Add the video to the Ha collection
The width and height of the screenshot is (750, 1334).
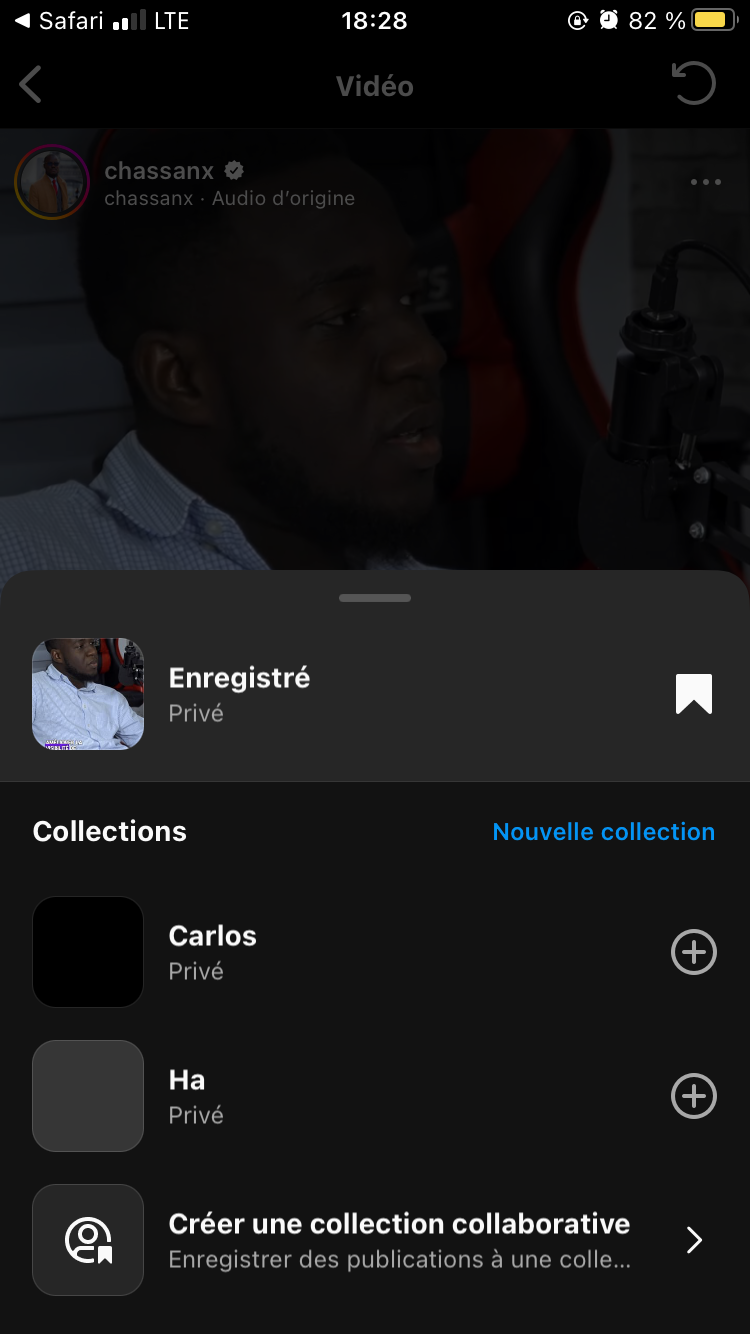click(693, 1096)
